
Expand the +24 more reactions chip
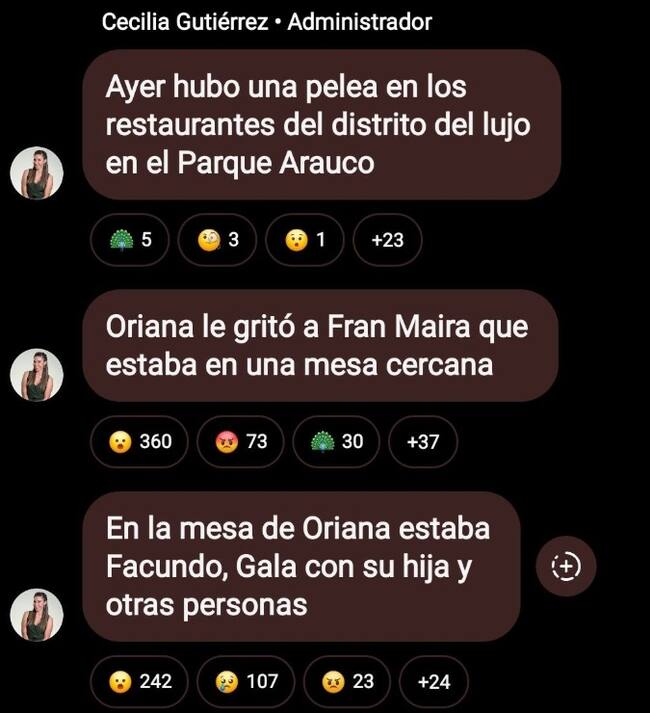[x=433, y=681]
